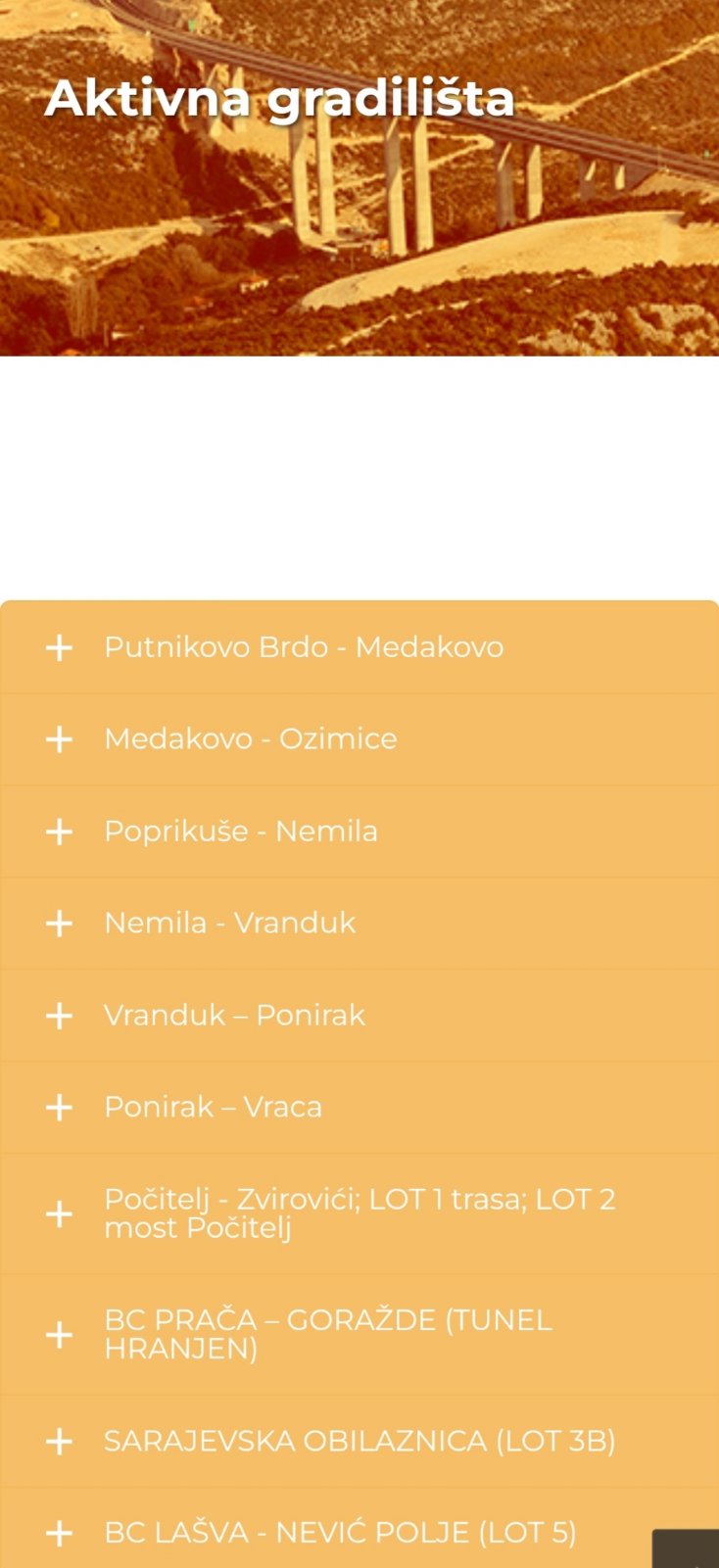Image resolution: width=719 pixels, height=1568 pixels.
Task: Expand Počitelj - Zvirovići LOT 1 trasa section
Action: click(359, 1214)
